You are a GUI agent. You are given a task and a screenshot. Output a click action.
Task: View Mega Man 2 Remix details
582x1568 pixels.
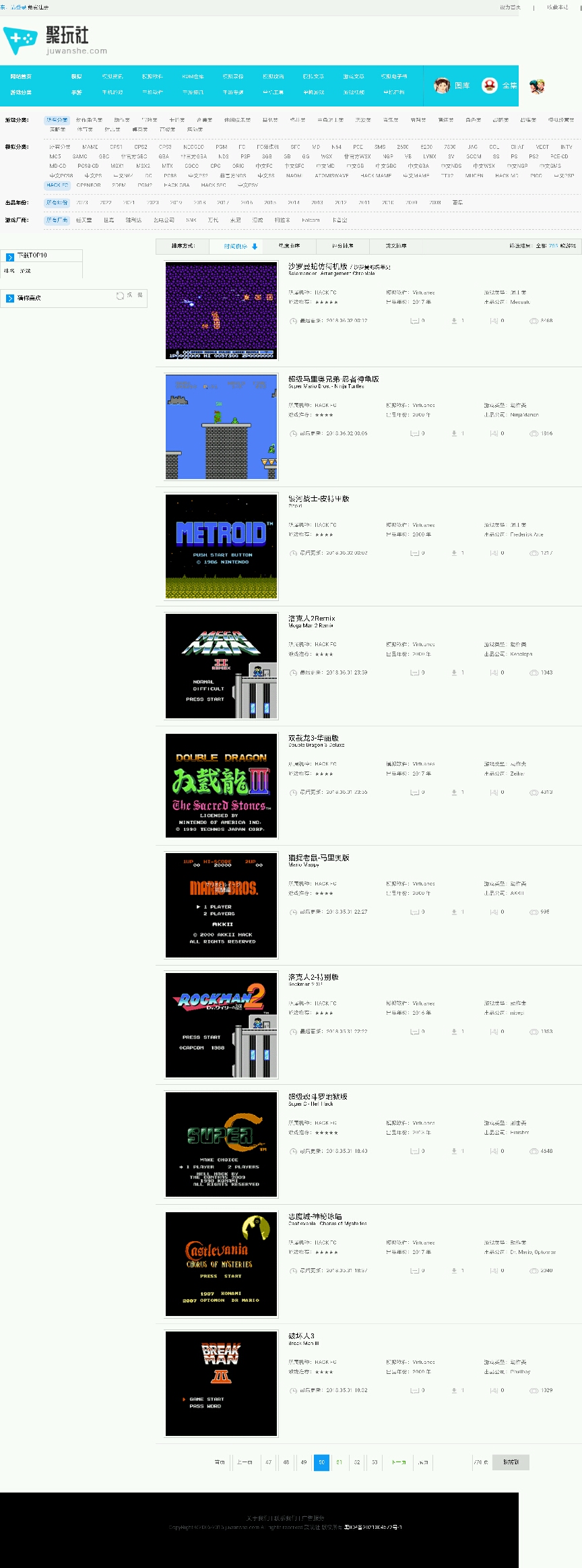[311, 619]
